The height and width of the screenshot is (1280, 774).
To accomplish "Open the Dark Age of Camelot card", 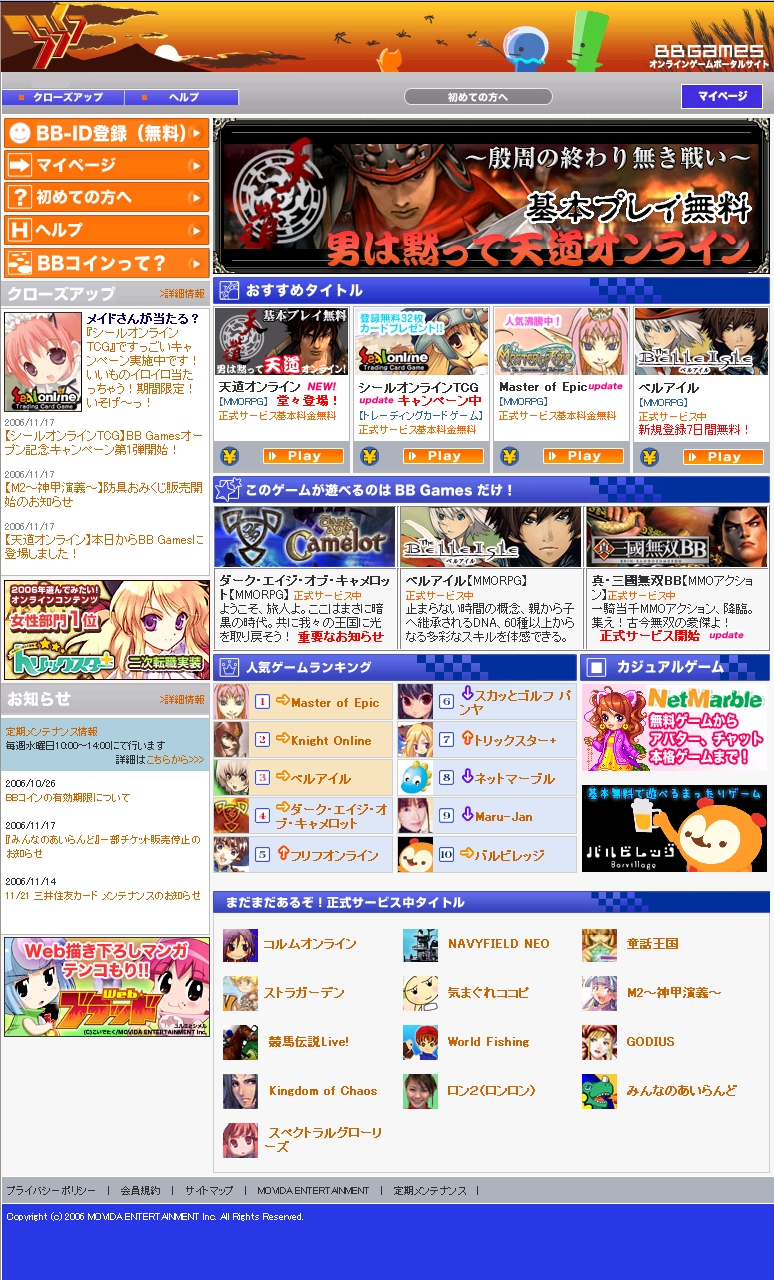I will click(304, 538).
